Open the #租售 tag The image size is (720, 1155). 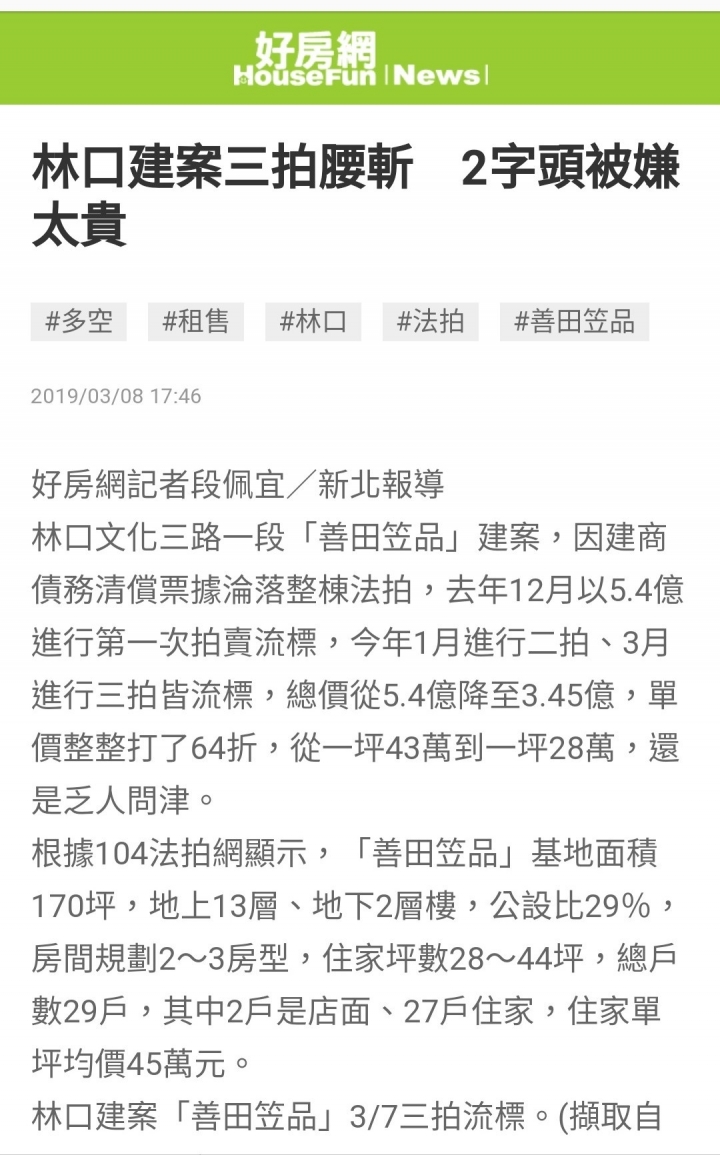(x=196, y=322)
